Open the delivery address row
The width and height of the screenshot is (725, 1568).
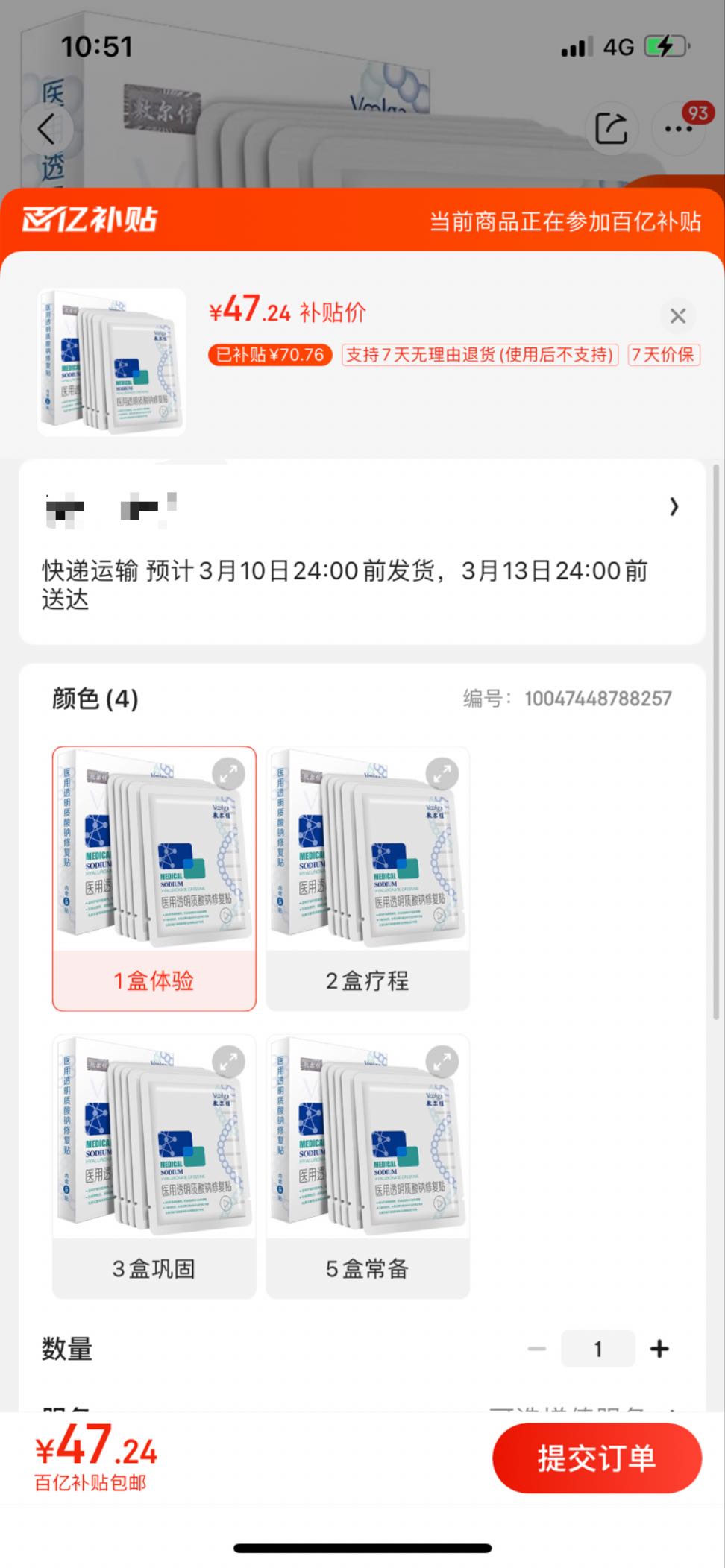tap(362, 551)
